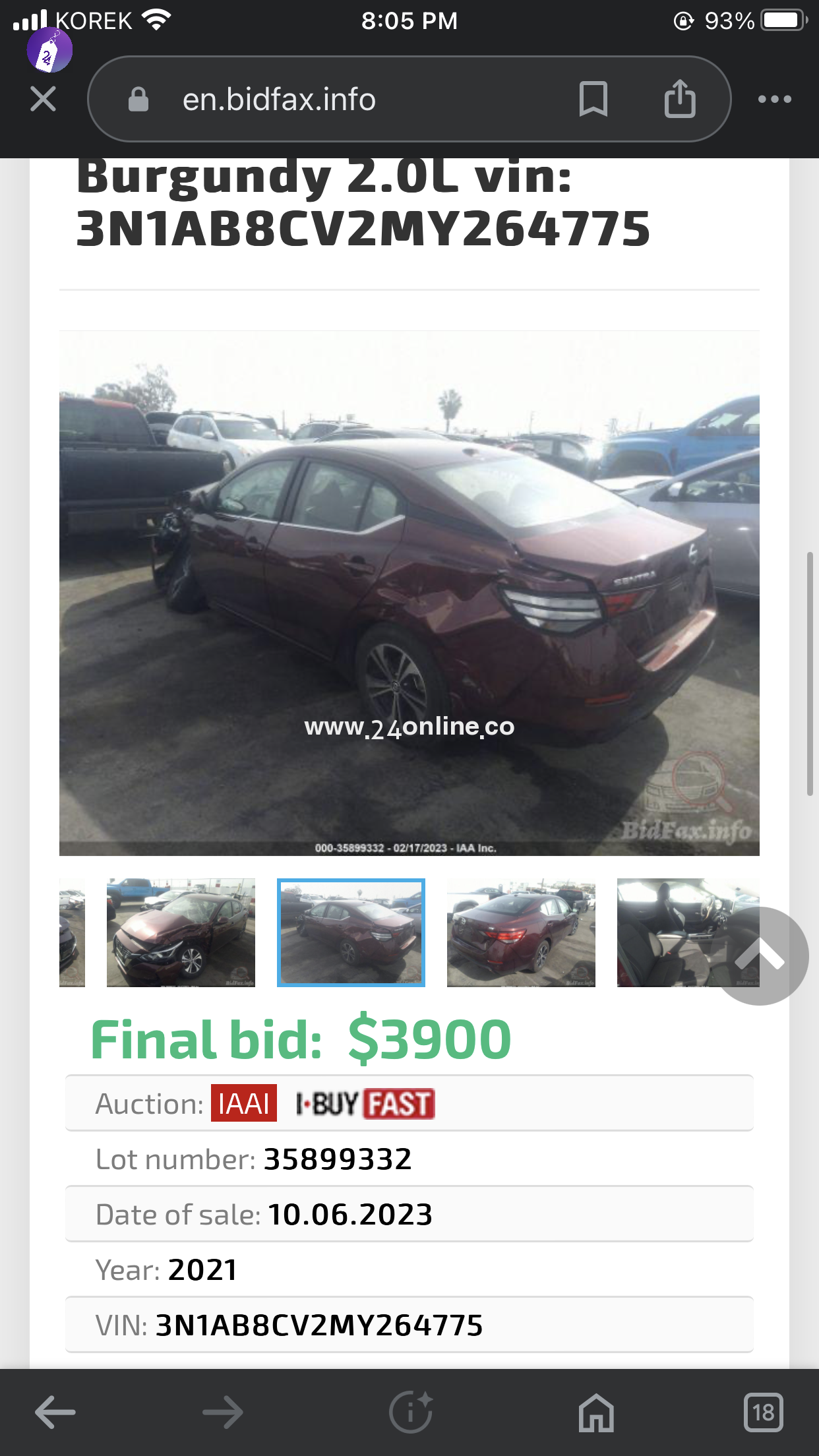The width and height of the screenshot is (819, 1456).
Task: Go back to previous page
Action: coord(55,1412)
